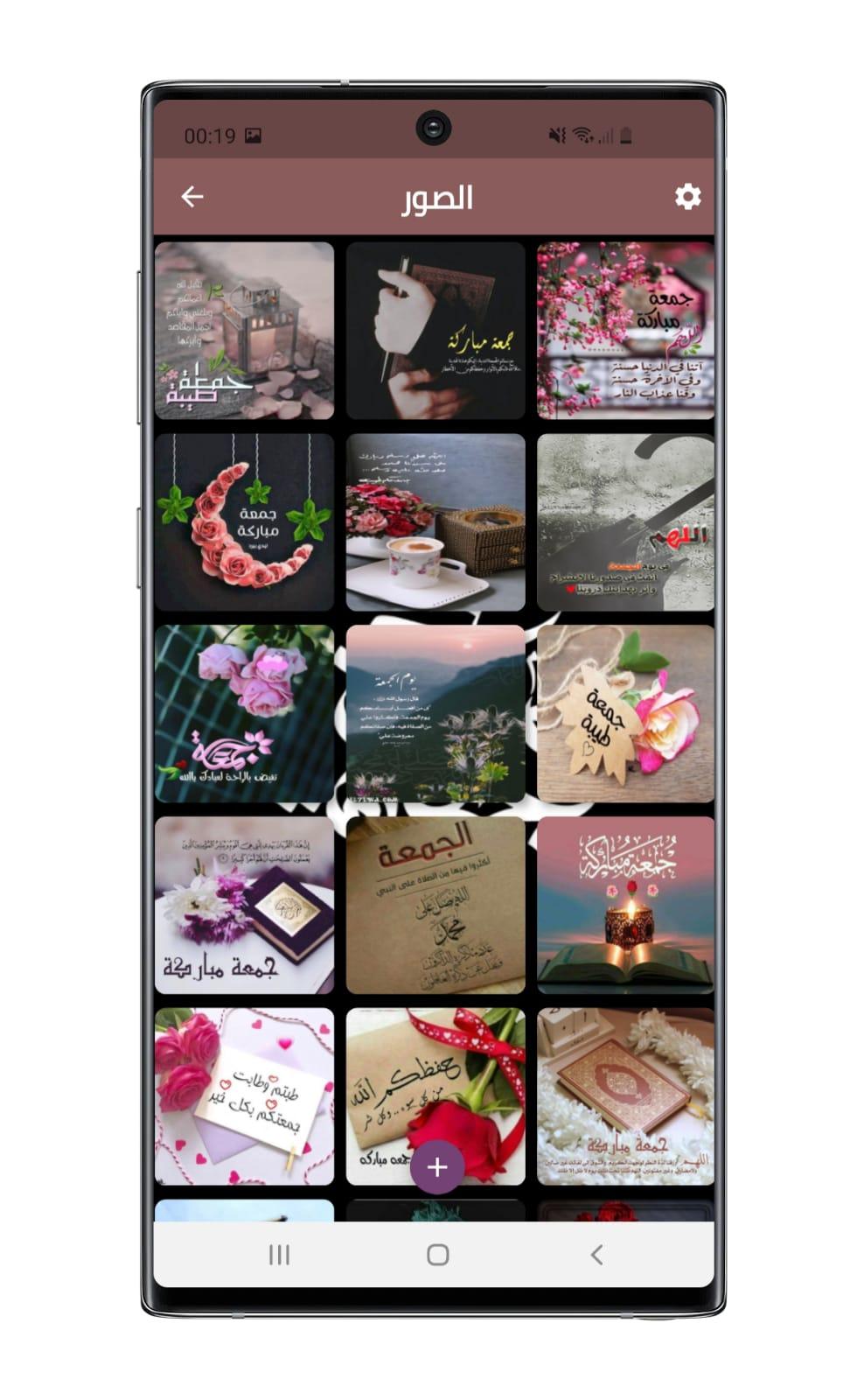Open the settings gear

click(x=687, y=197)
